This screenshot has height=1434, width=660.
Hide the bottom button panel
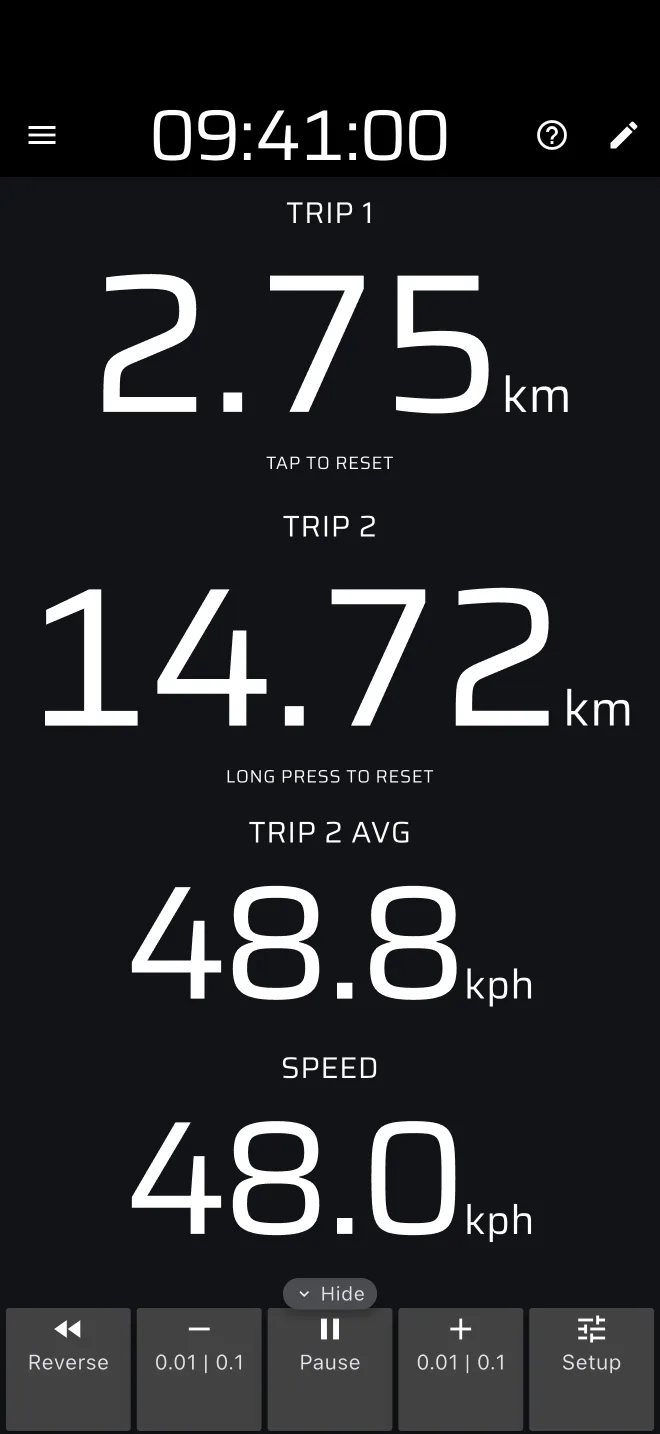[x=330, y=1294]
